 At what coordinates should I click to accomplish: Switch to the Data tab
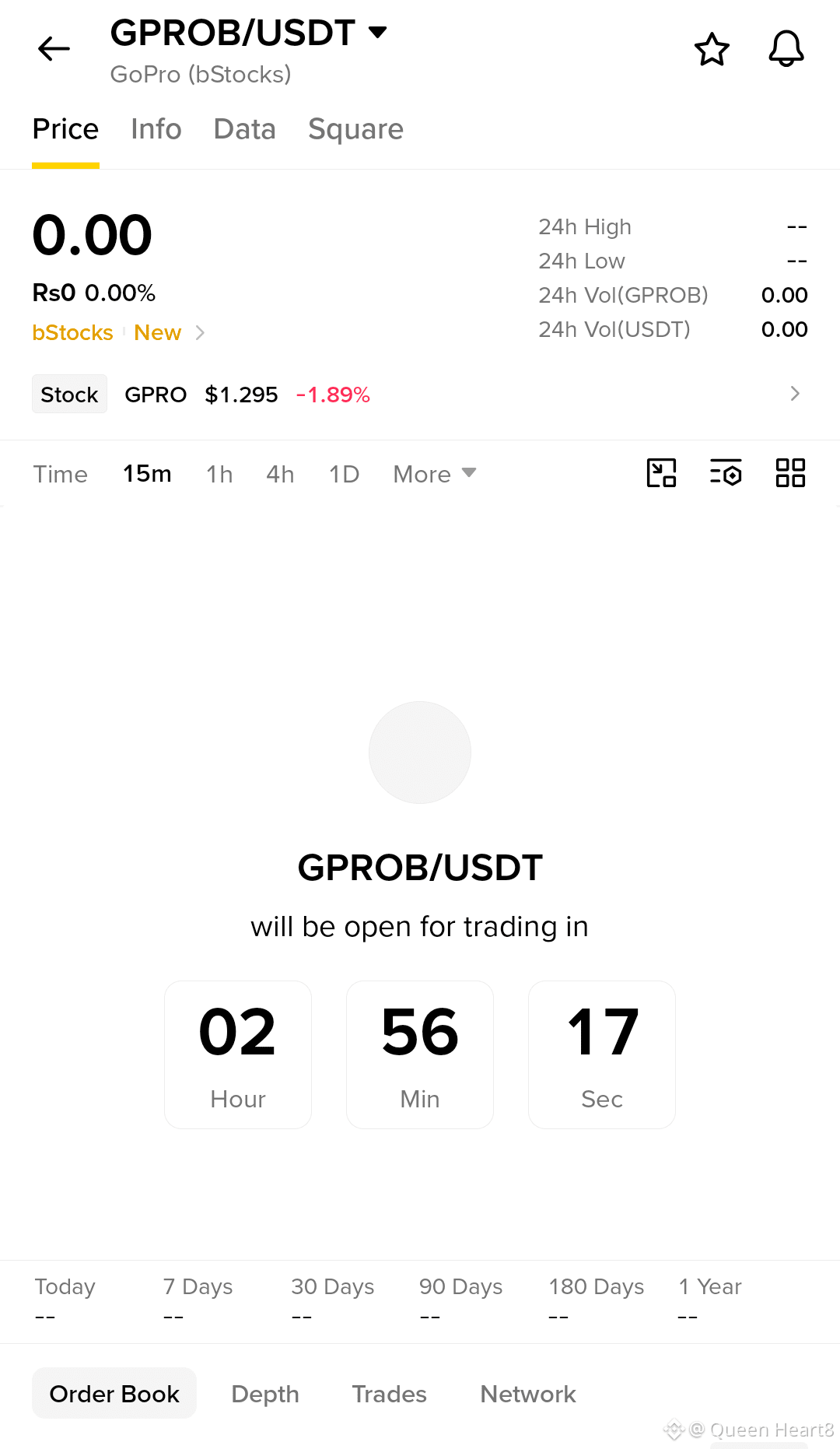[x=245, y=129]
